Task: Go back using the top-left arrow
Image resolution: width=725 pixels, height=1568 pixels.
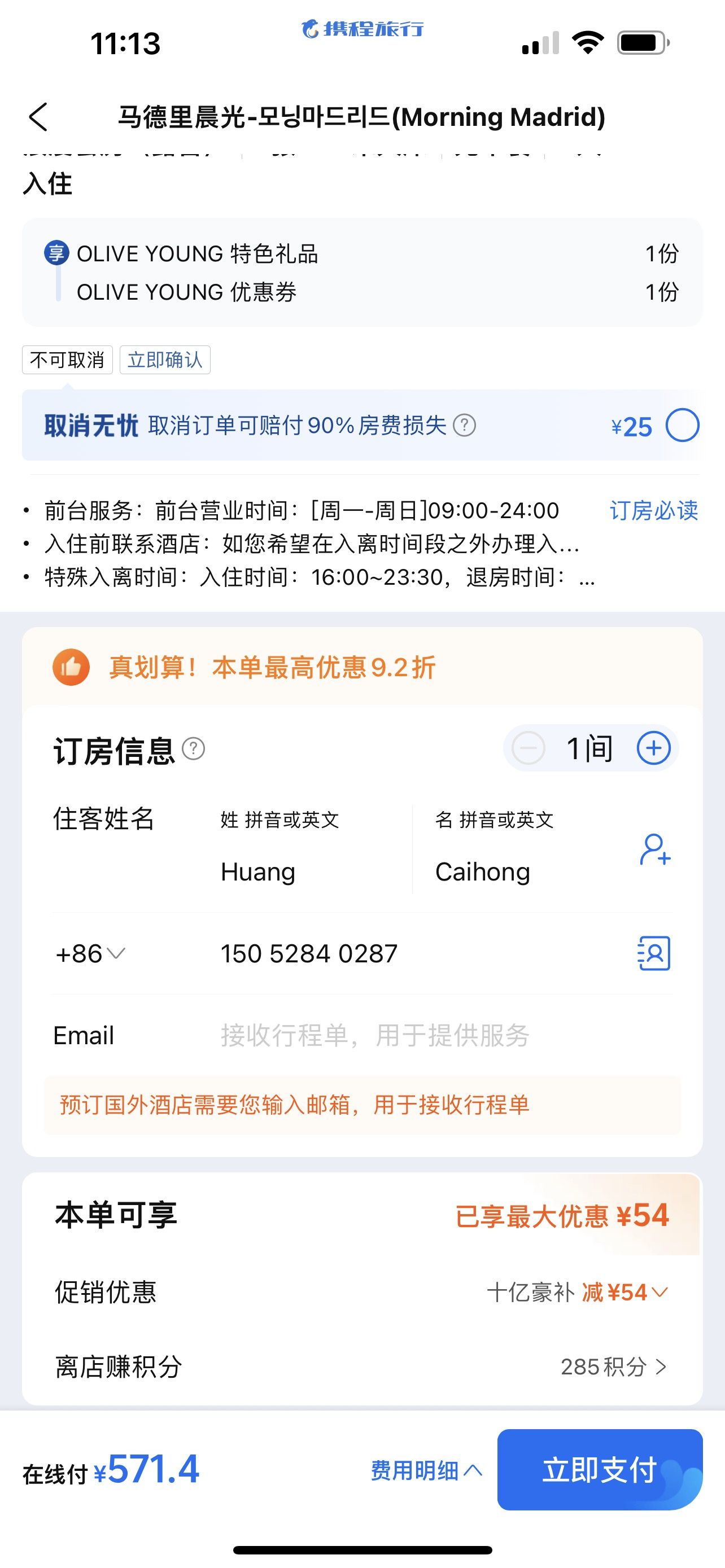Action: pyautogui.click(x=38, y=116)
